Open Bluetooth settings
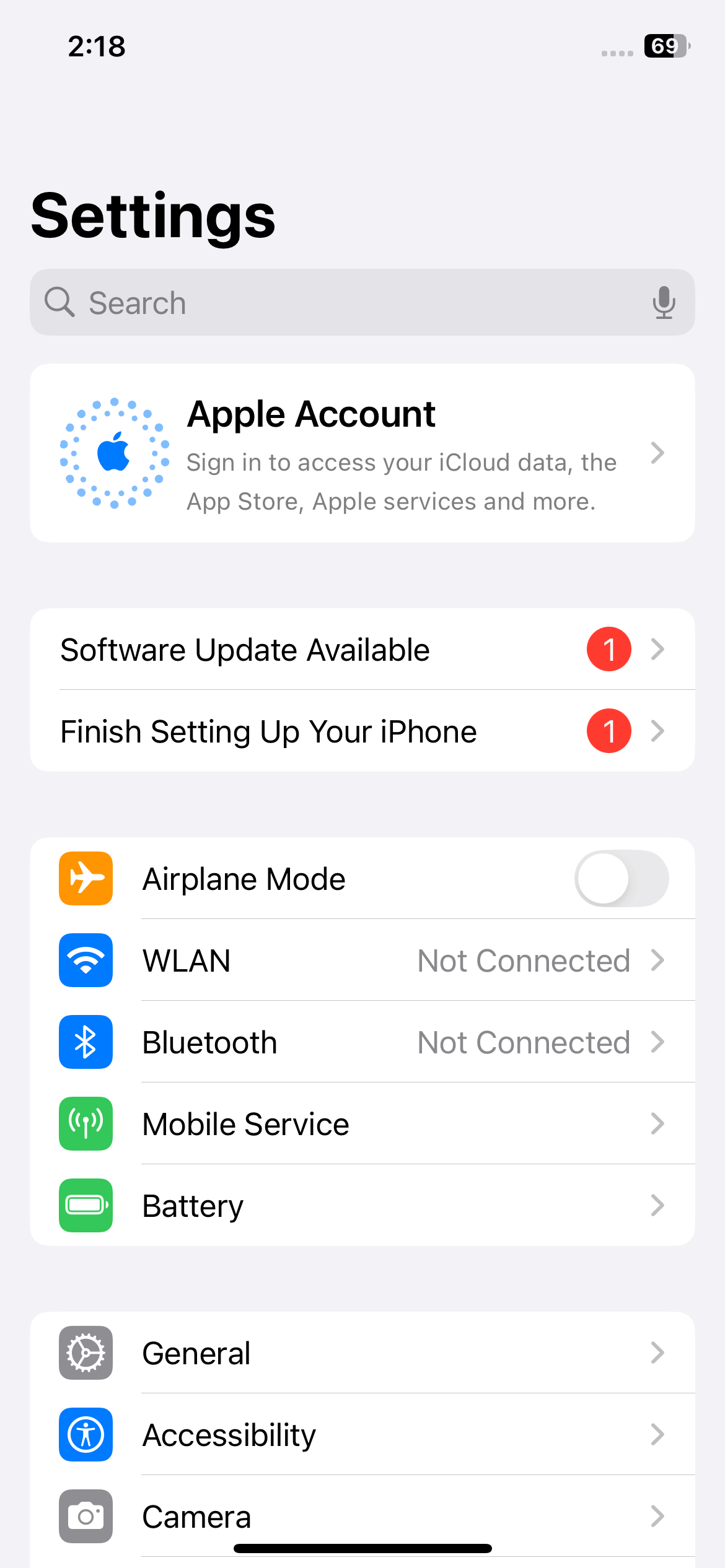The width and height of the screenshot is (725, 1568). point(362,1042)
